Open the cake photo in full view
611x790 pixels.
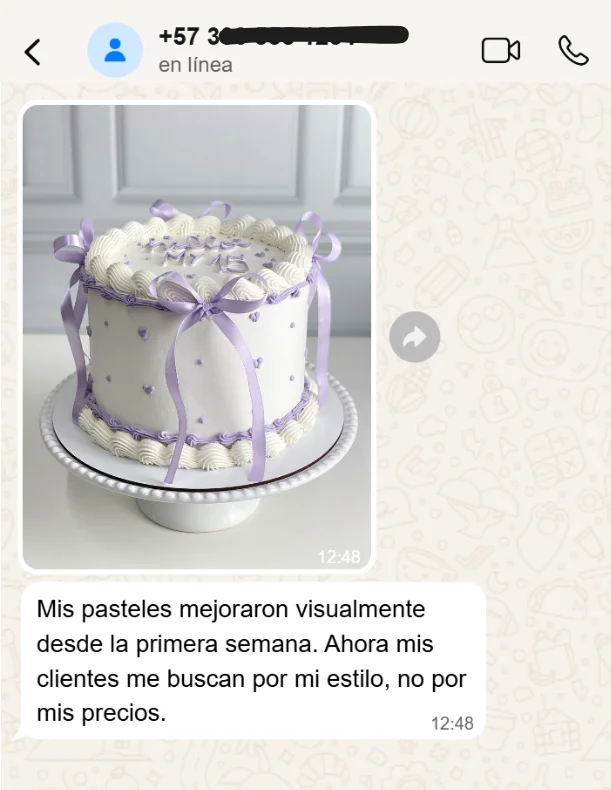198,337
